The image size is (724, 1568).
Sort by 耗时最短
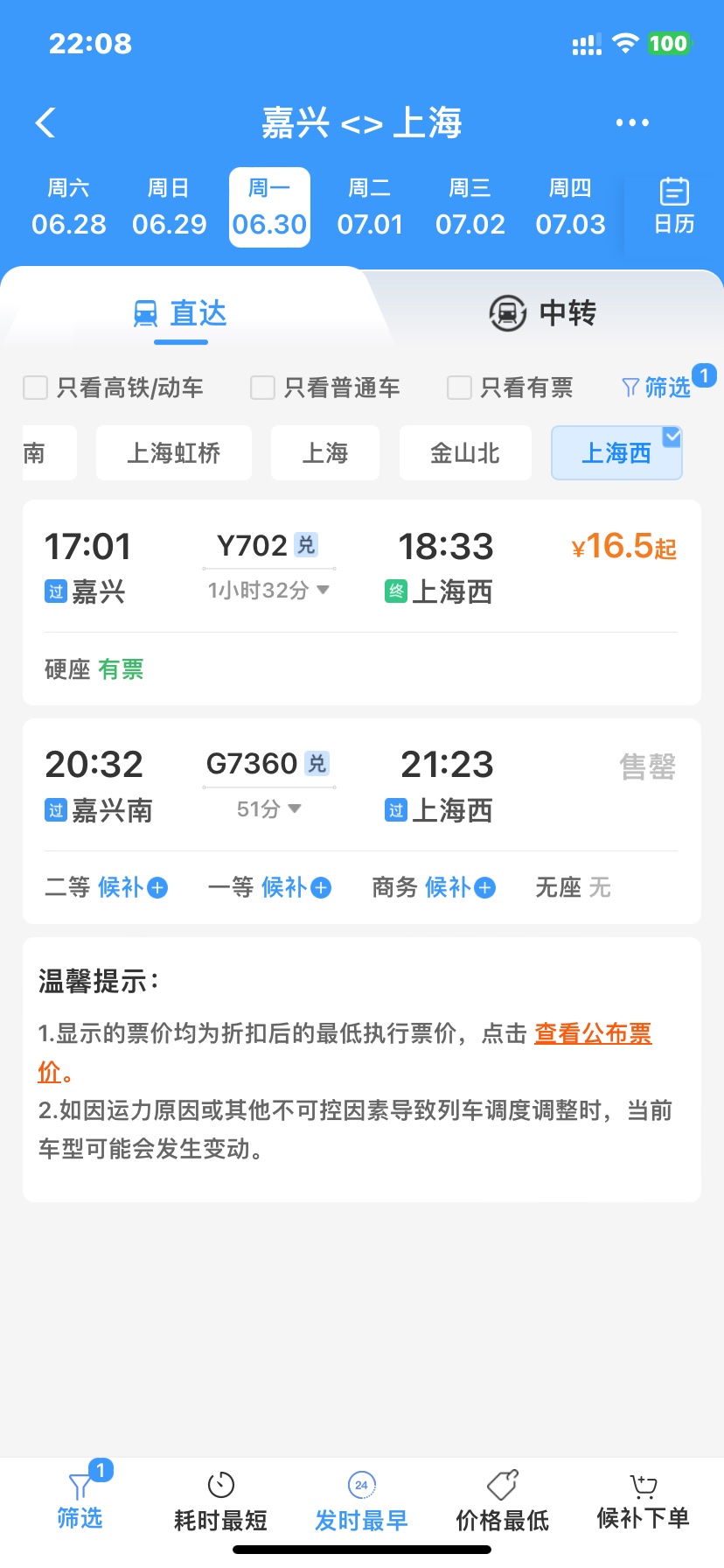click(220, 1501)
